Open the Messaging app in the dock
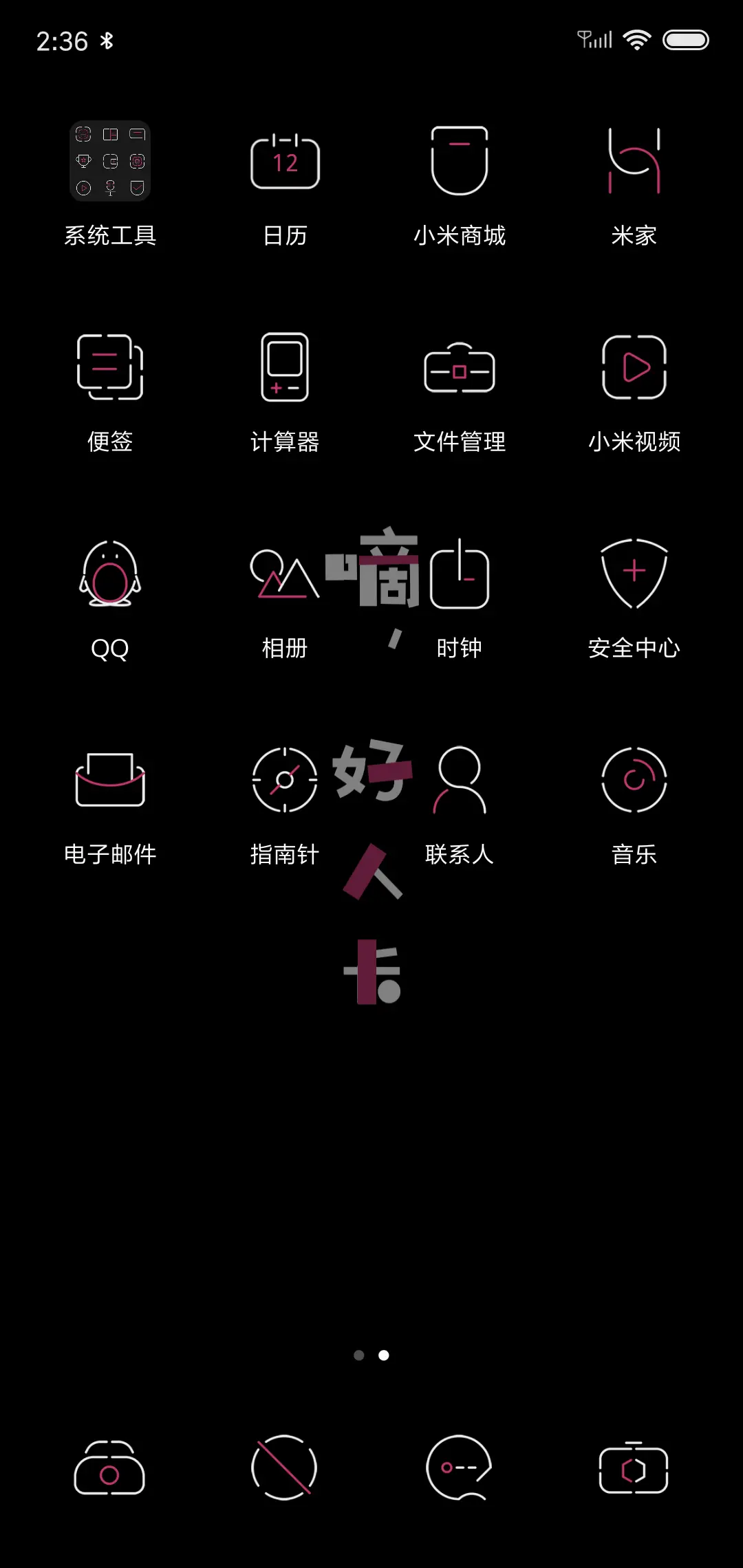Viewport: 743px width, 1568px height. point(459,1468)
